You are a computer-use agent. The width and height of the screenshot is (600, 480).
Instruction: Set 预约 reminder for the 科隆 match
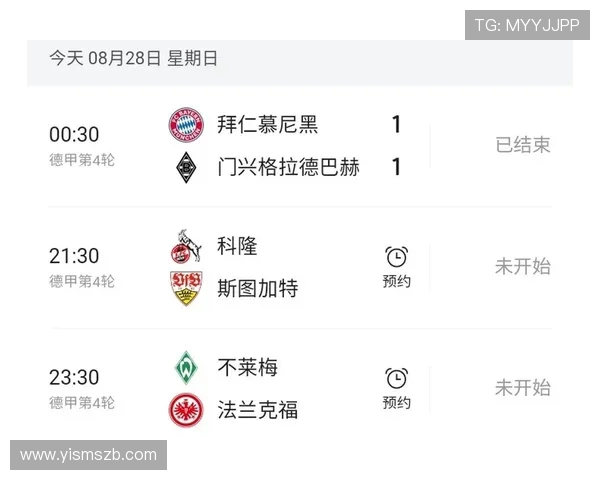(397, 266)
